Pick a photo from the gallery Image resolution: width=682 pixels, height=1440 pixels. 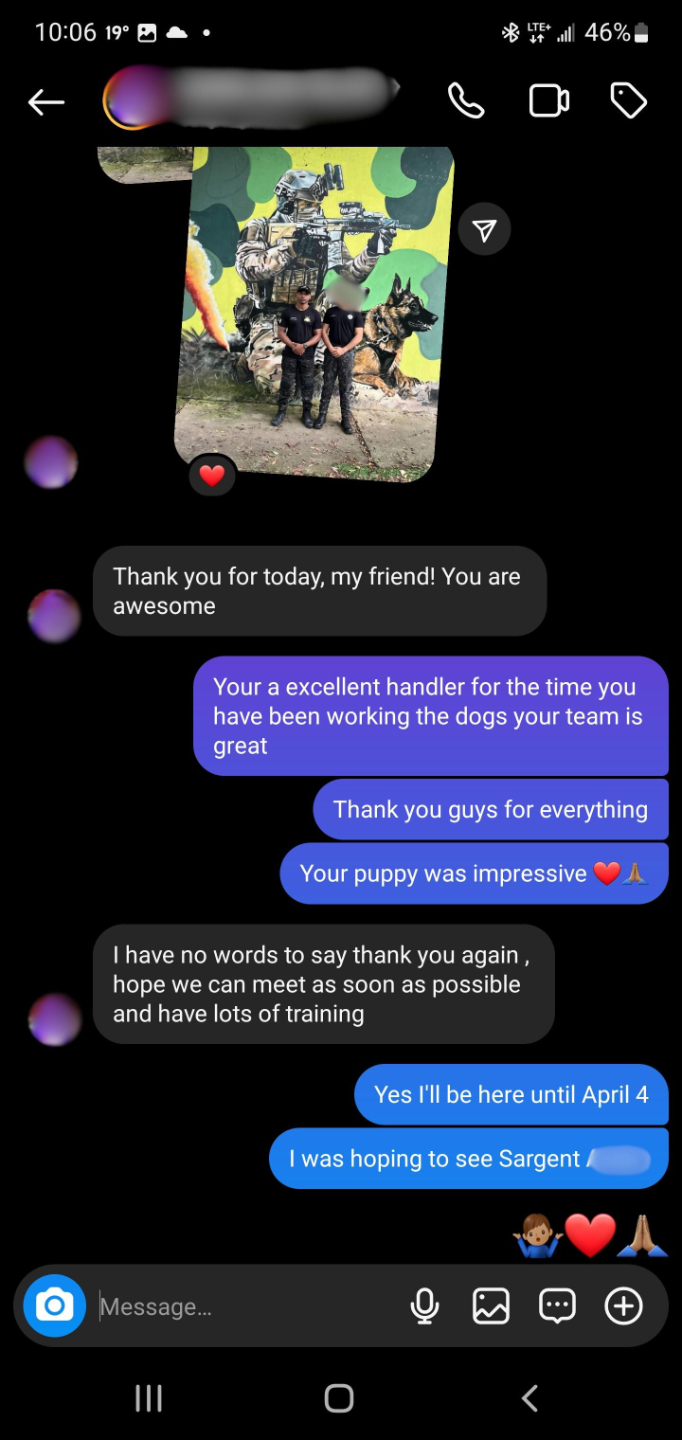tap(491, 1306)
